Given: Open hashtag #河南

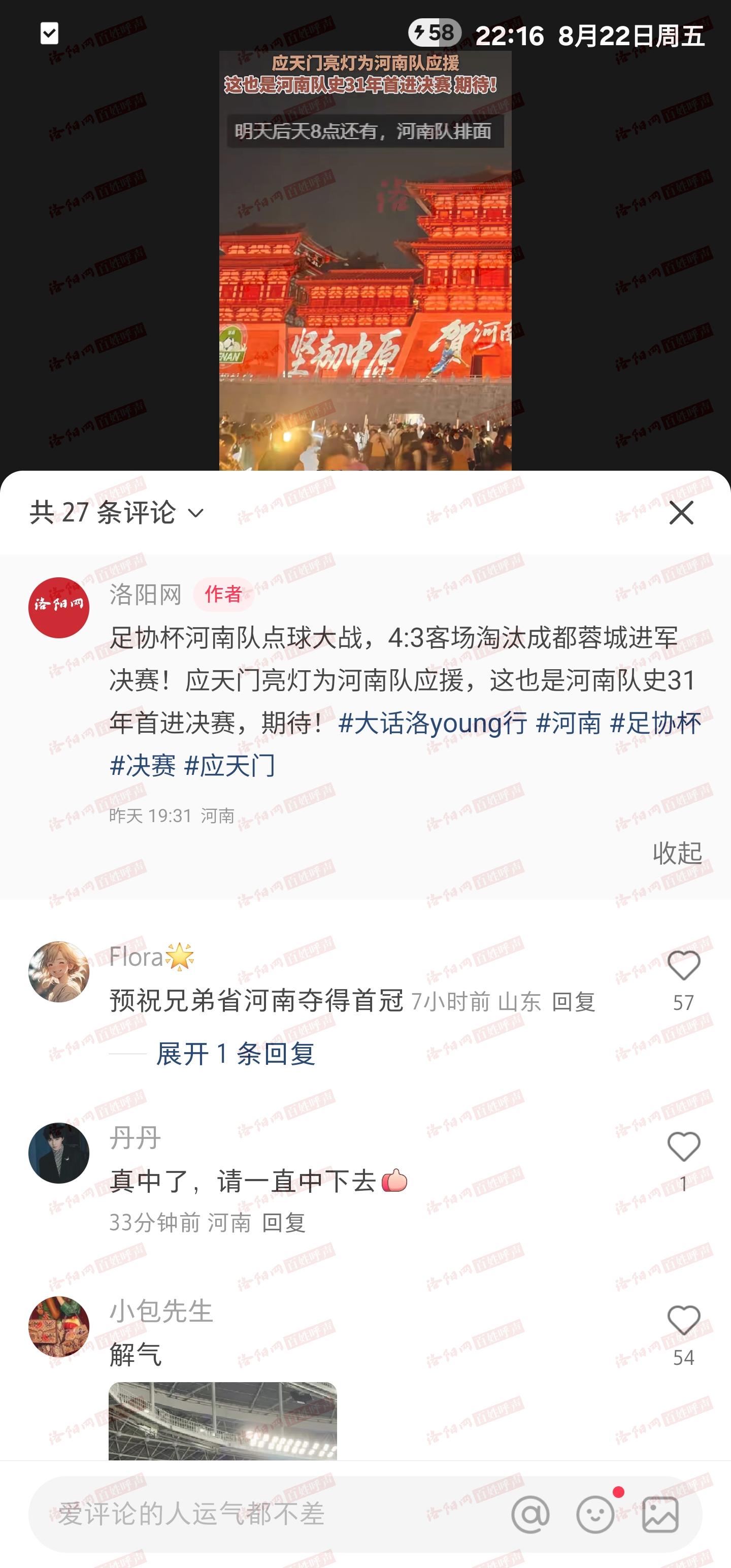Looking at the screenshot, I should pyautogui.click(x=568, y=723).
